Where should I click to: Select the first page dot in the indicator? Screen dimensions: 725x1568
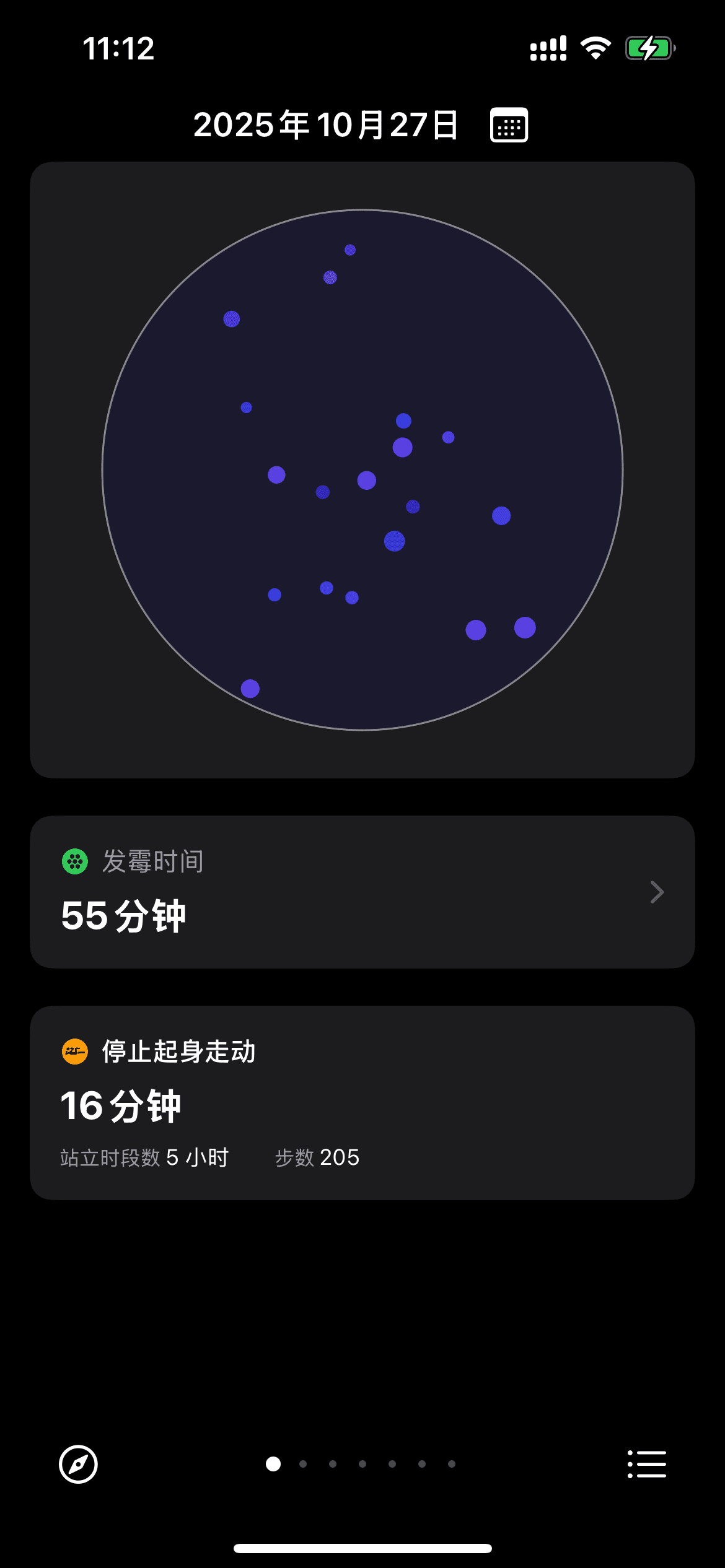click(273, 1464)
